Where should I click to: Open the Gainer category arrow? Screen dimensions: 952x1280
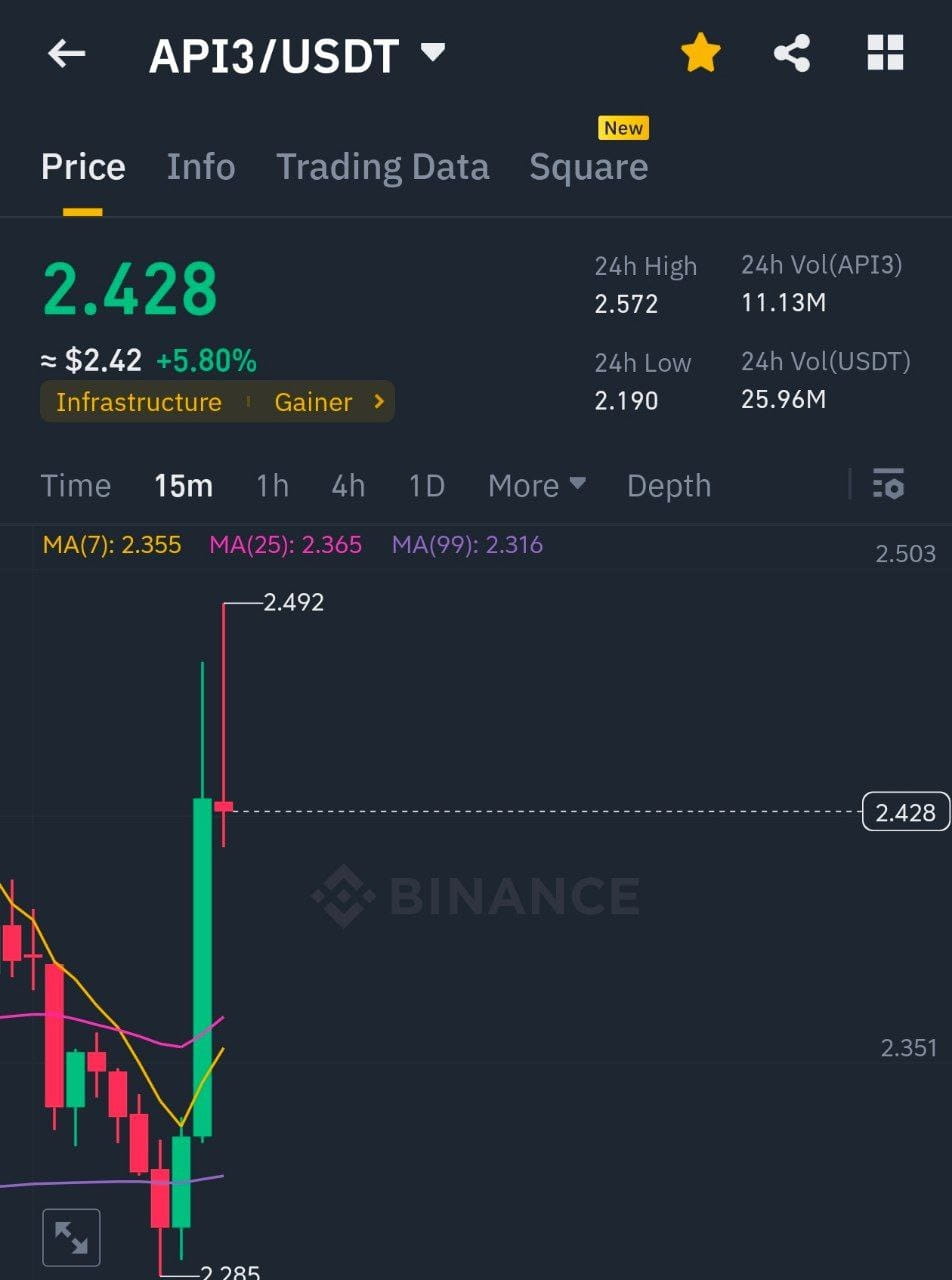tap(378, 401)
